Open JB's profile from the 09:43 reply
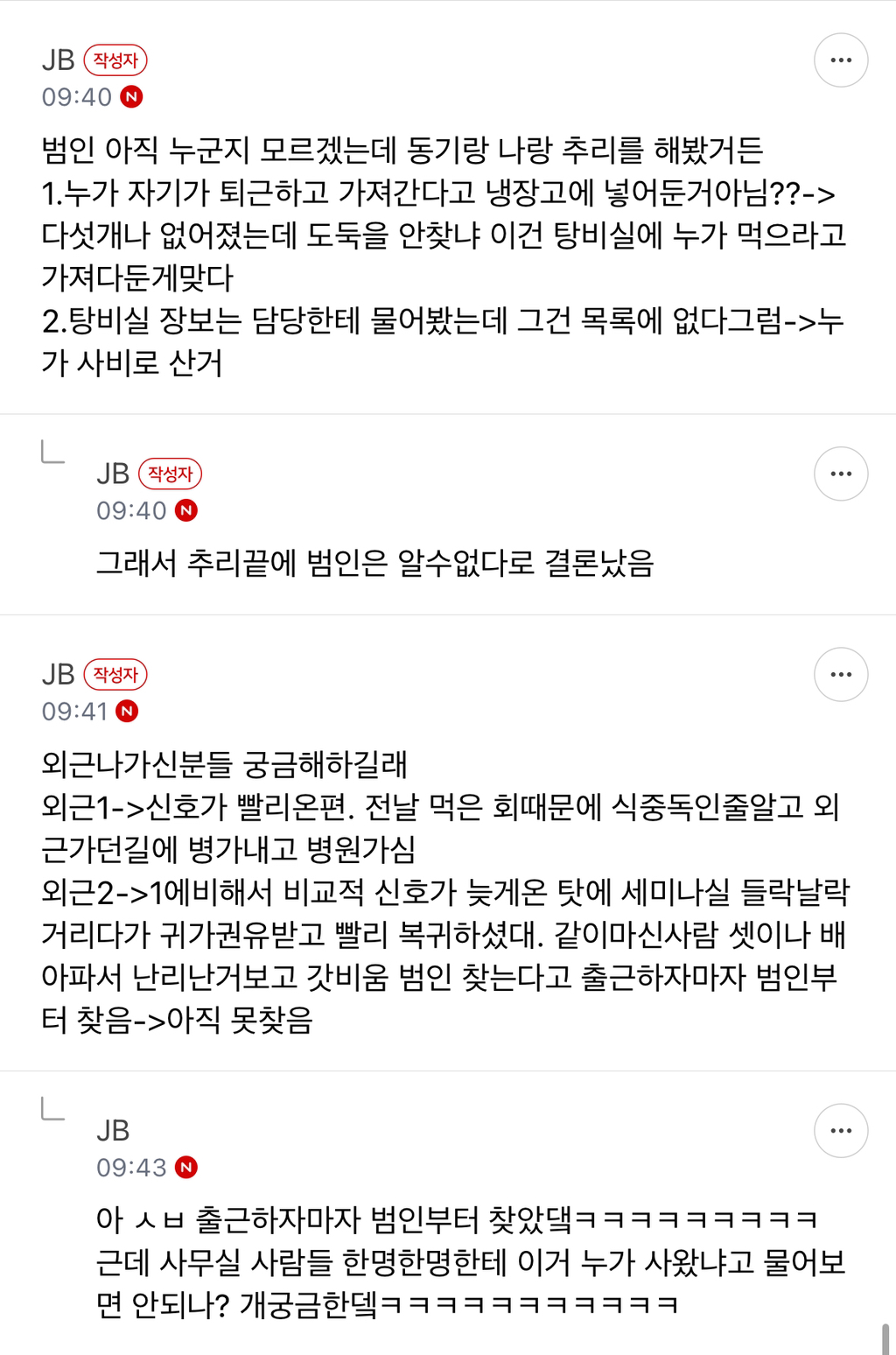The height and width of the screenshot is (1355, 896). pos(113,1131)
